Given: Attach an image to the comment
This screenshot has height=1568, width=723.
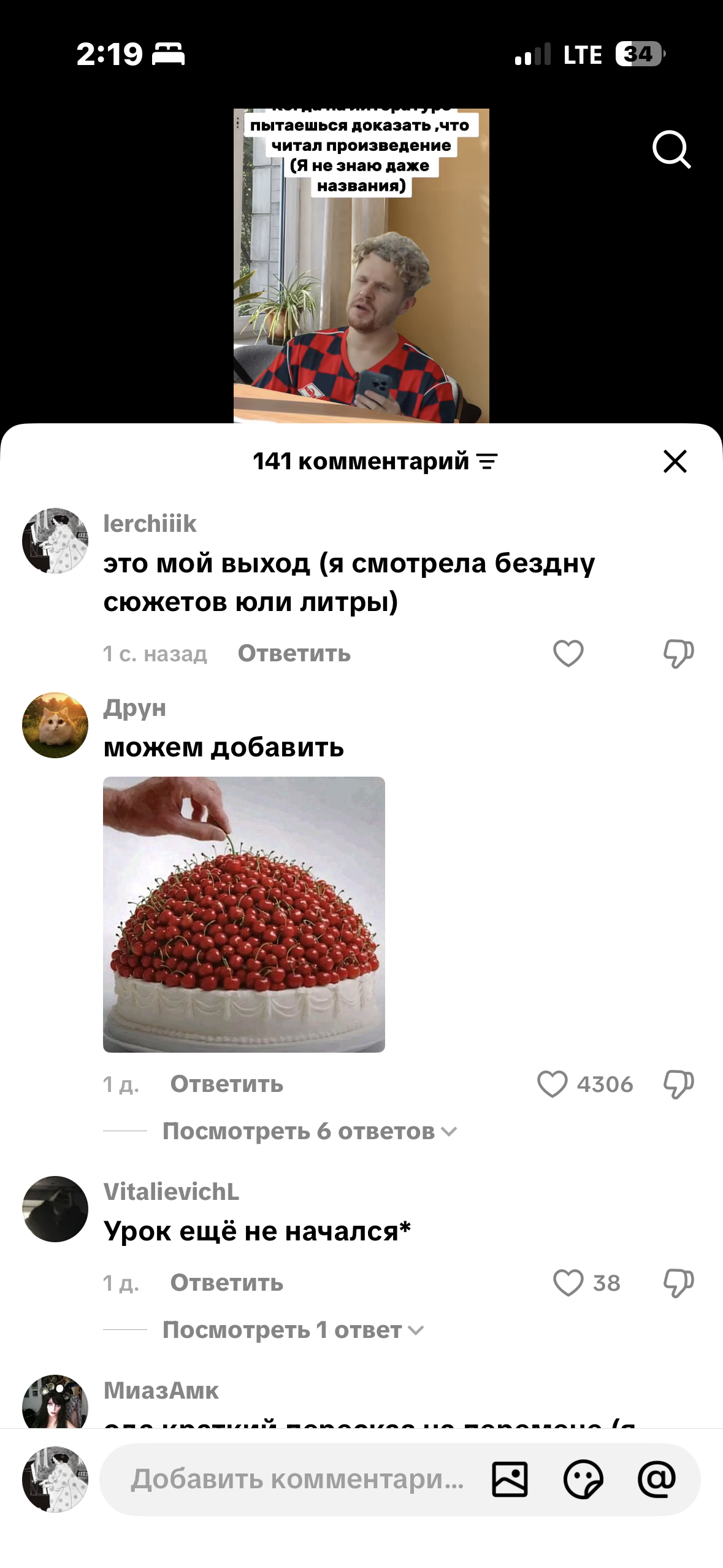Looking at the screenshot, I should point(510,1480).
